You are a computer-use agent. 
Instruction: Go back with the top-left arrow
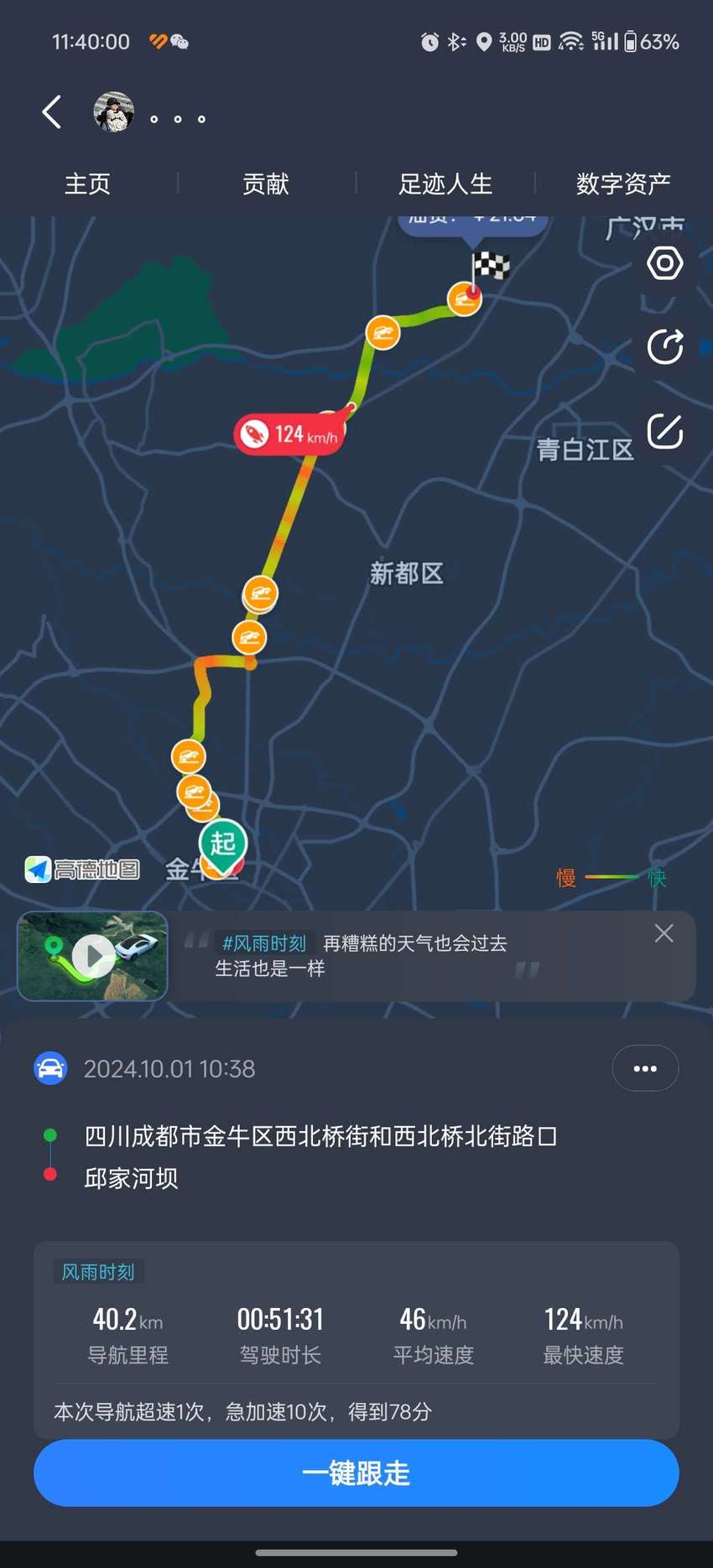52,112
